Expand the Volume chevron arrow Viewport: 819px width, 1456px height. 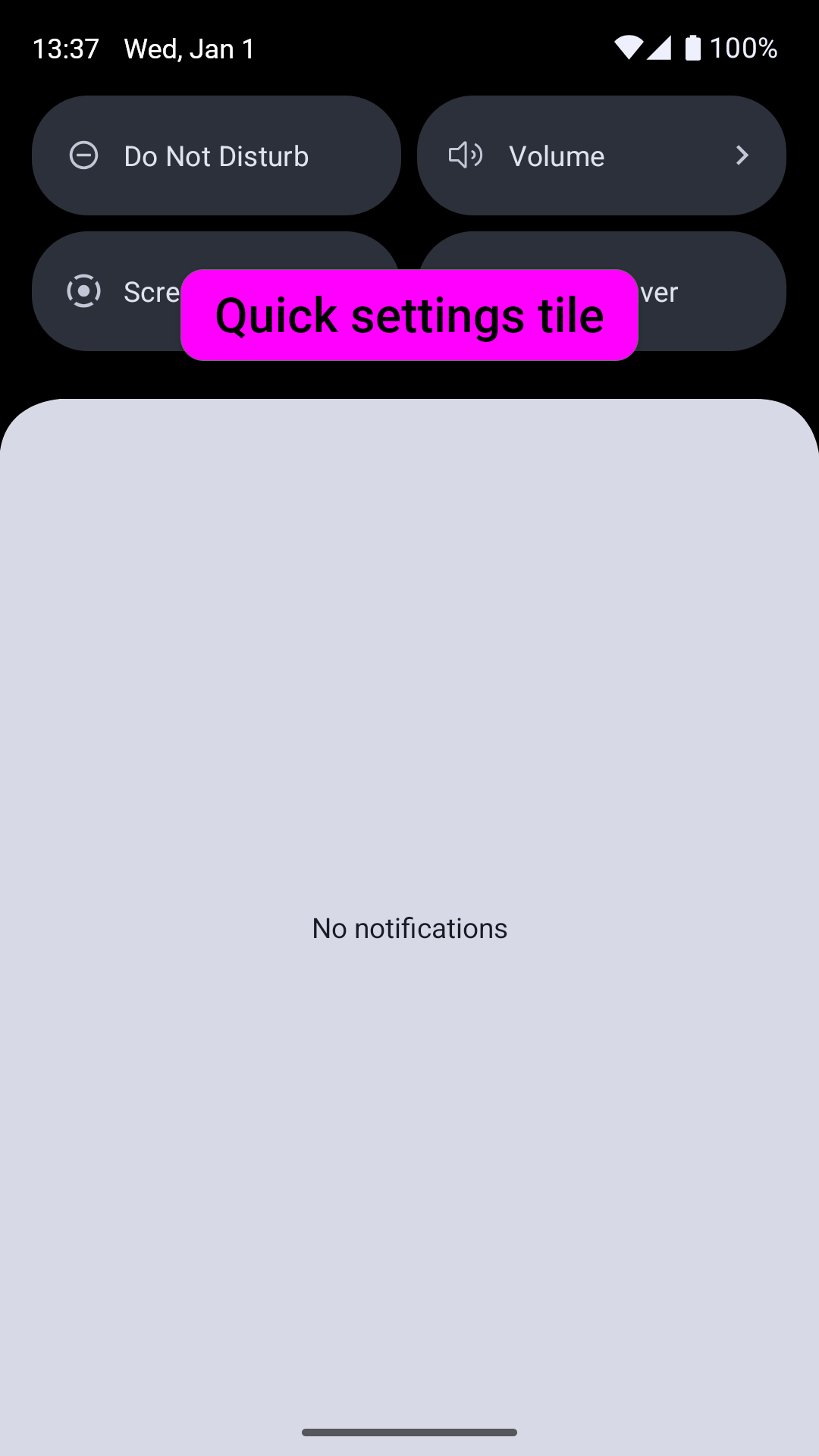tap(742, 155)
